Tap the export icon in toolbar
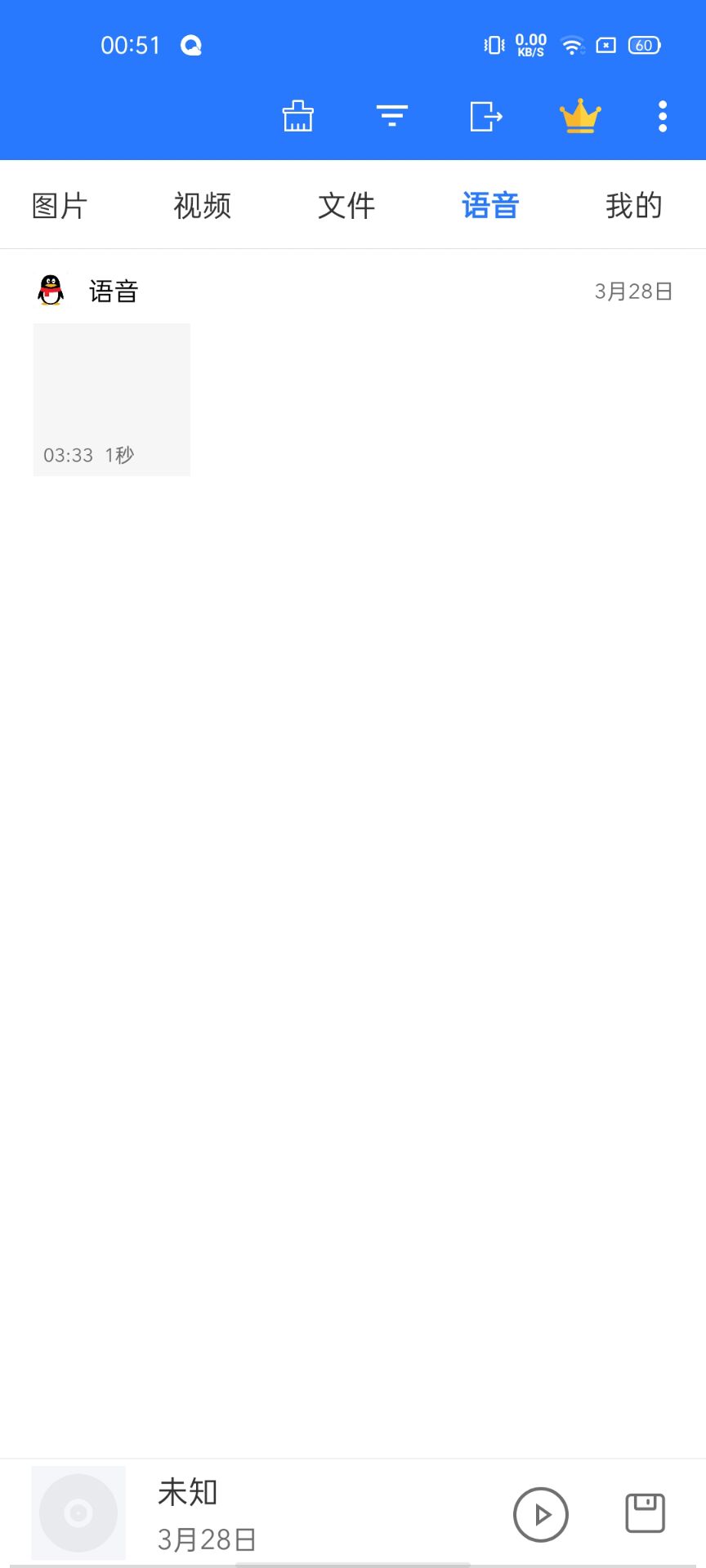Image resolution: width=706 pixels, height=1568 pixels. [486, 116]
